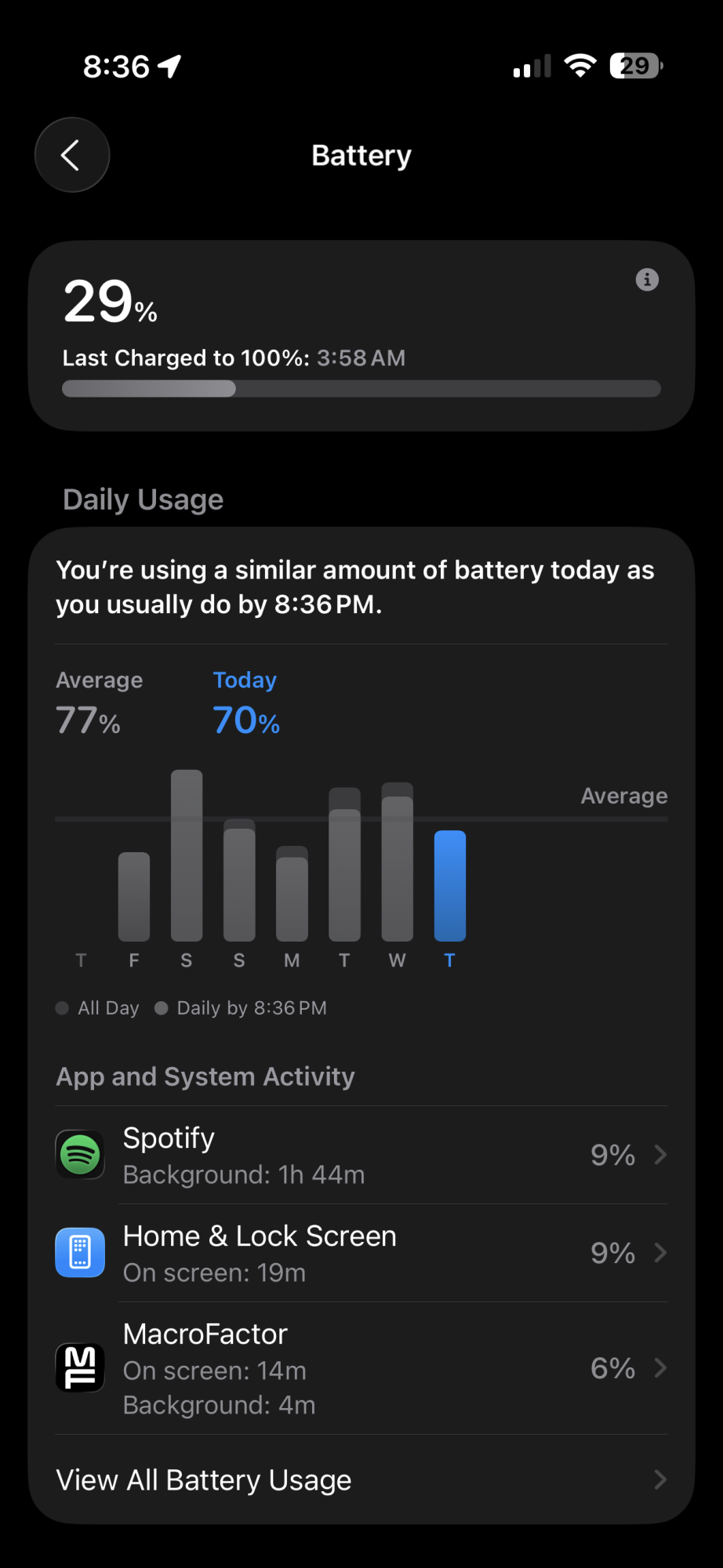Image resolution: width=723 pixels, height=1568 pixels.
Task: Open MacroFactor battery usage details
Action: pyautogui.click(x=361, y=1368)
